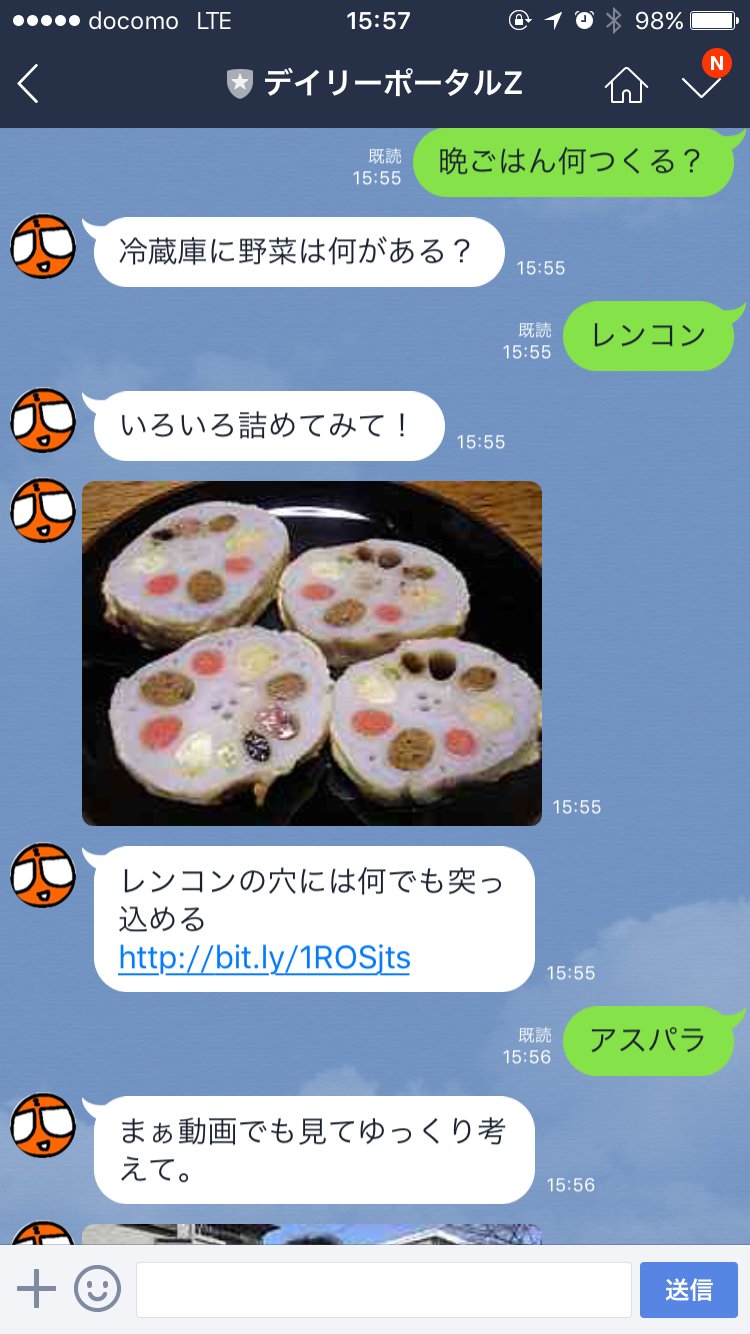This screenshot has width=750, height=1334.
Task: Tap the home icon in the chat header
Action: pyautogui.click(x=628, y=87)
